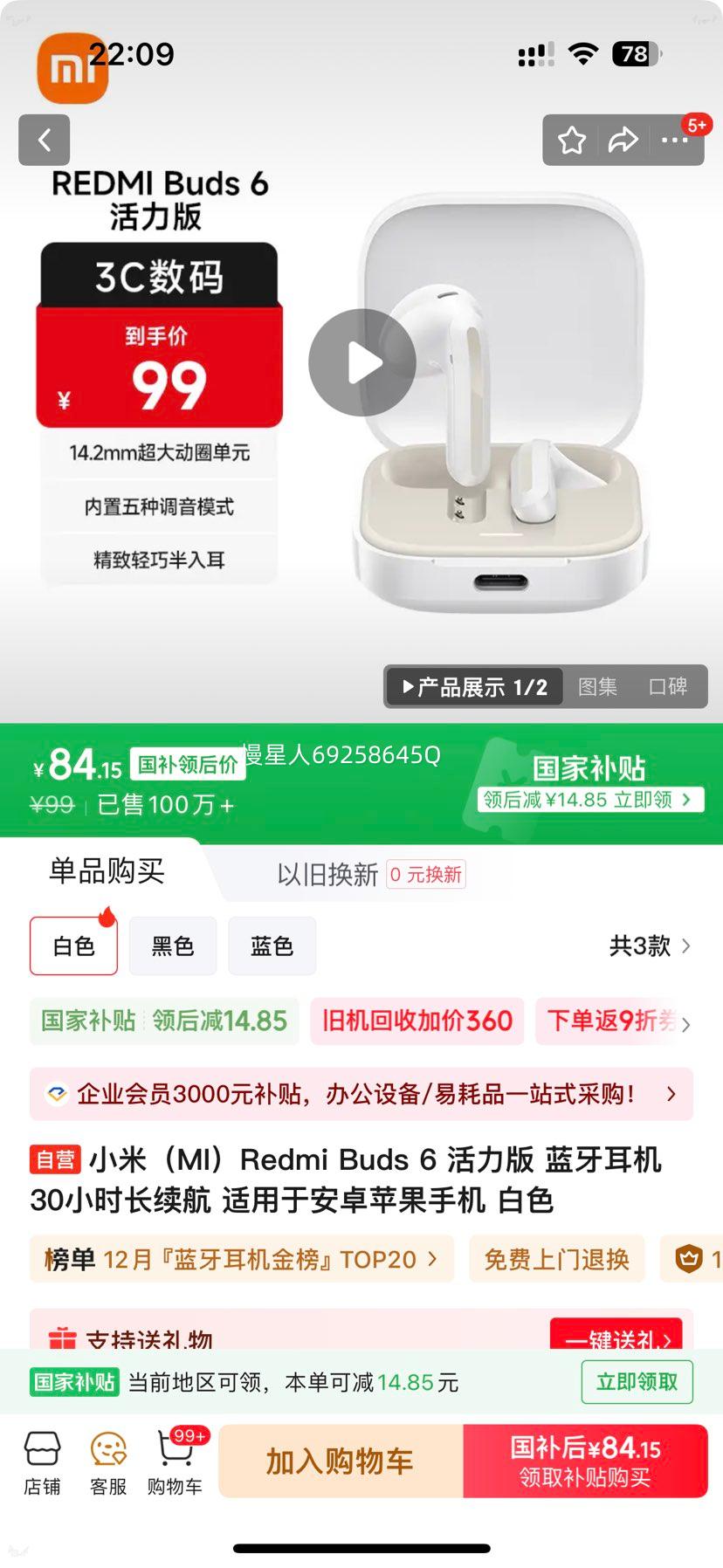Switch to the 图集 tab
723x1568 pixels.
pyautogui.click(x=598, y=686)
